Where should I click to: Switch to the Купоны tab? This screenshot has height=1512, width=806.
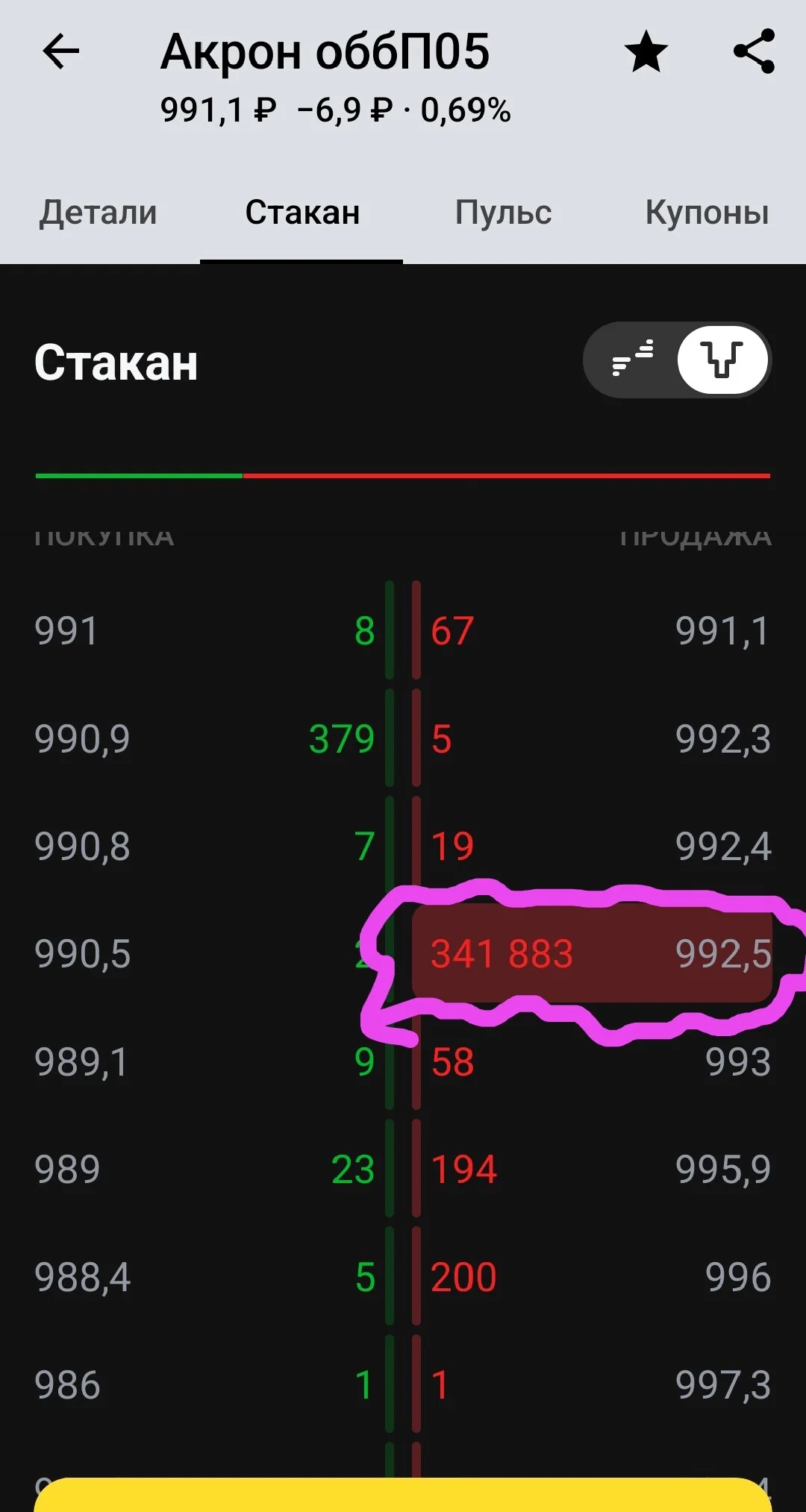pyautogui.click(x=707, y=213)
